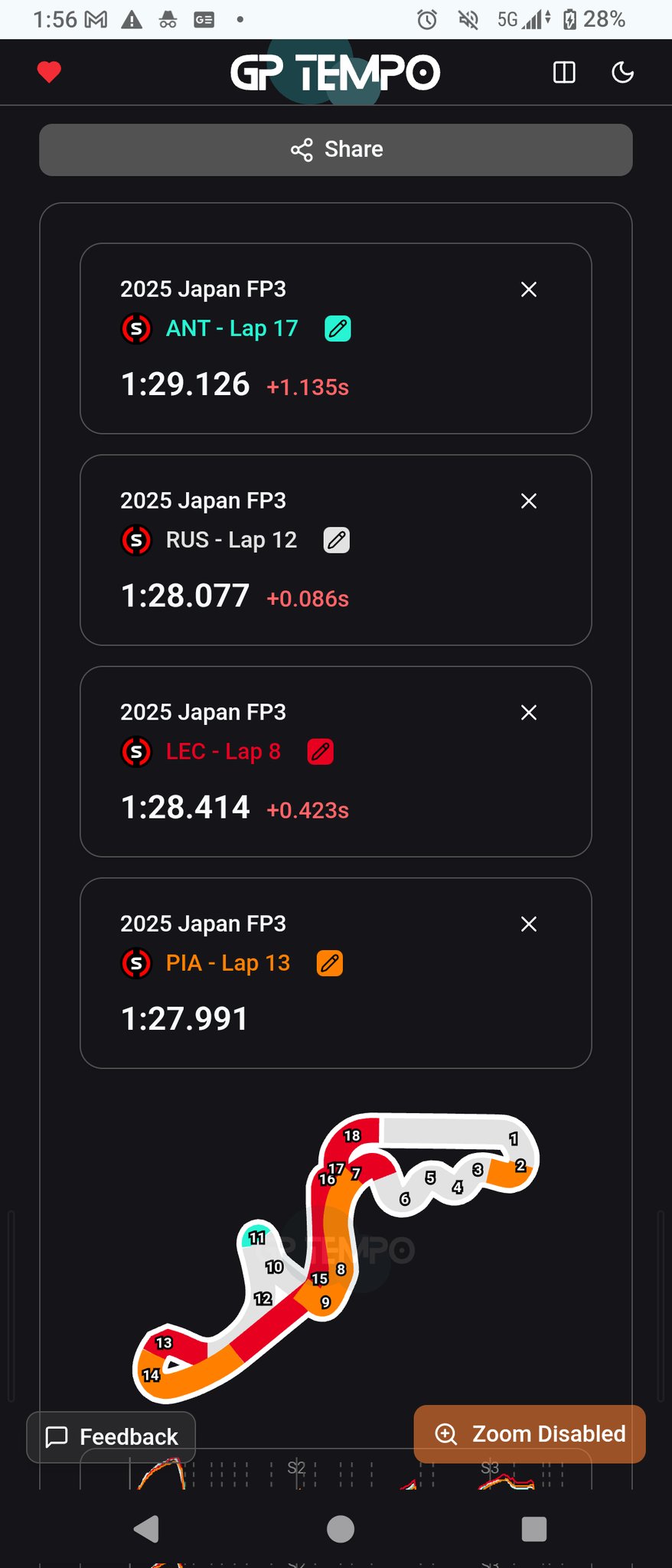Image resolution: width=672 pixels, height=1568 pixels.
Task: Share this lap comparison
Action: pyautogui.click(x=336, y=149)
